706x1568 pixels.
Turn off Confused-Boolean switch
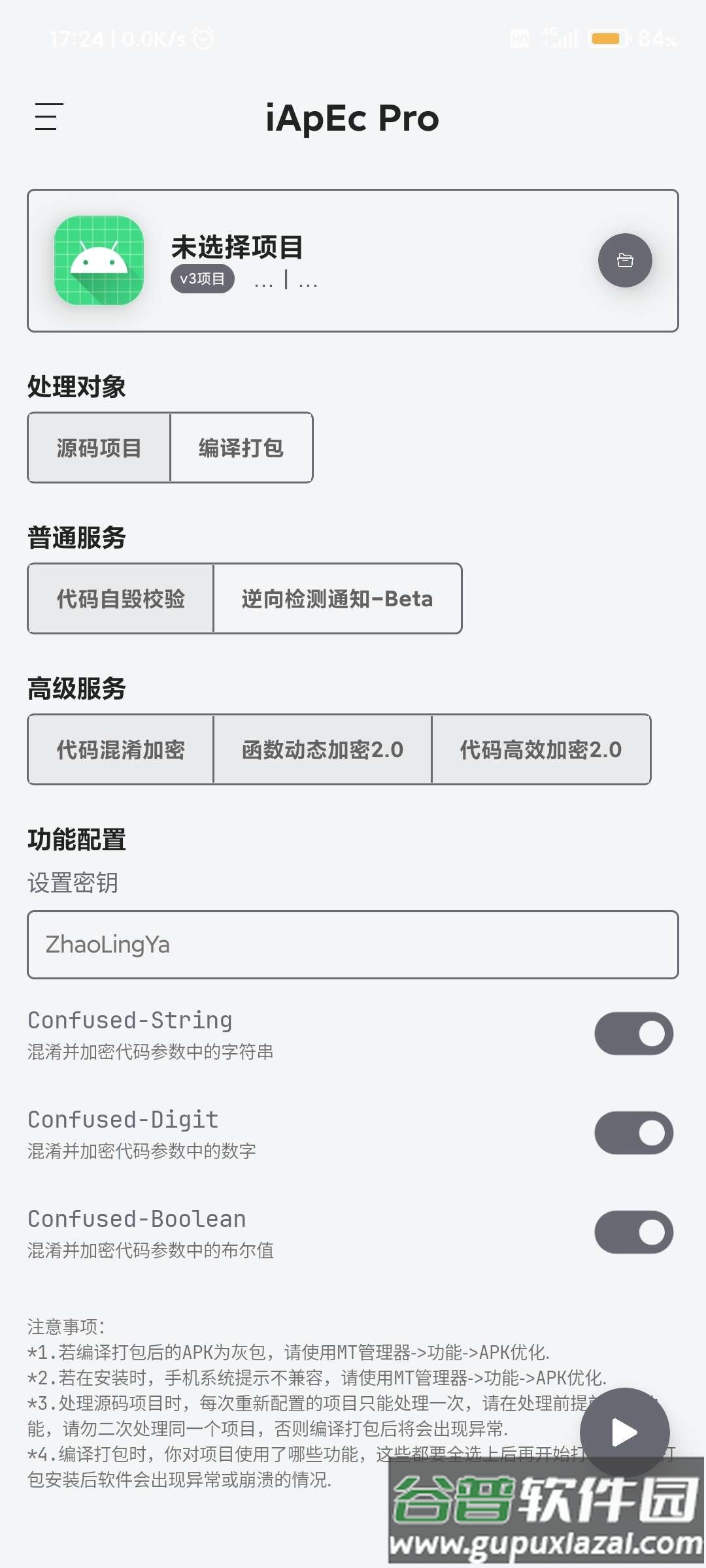coord(633,1232)
